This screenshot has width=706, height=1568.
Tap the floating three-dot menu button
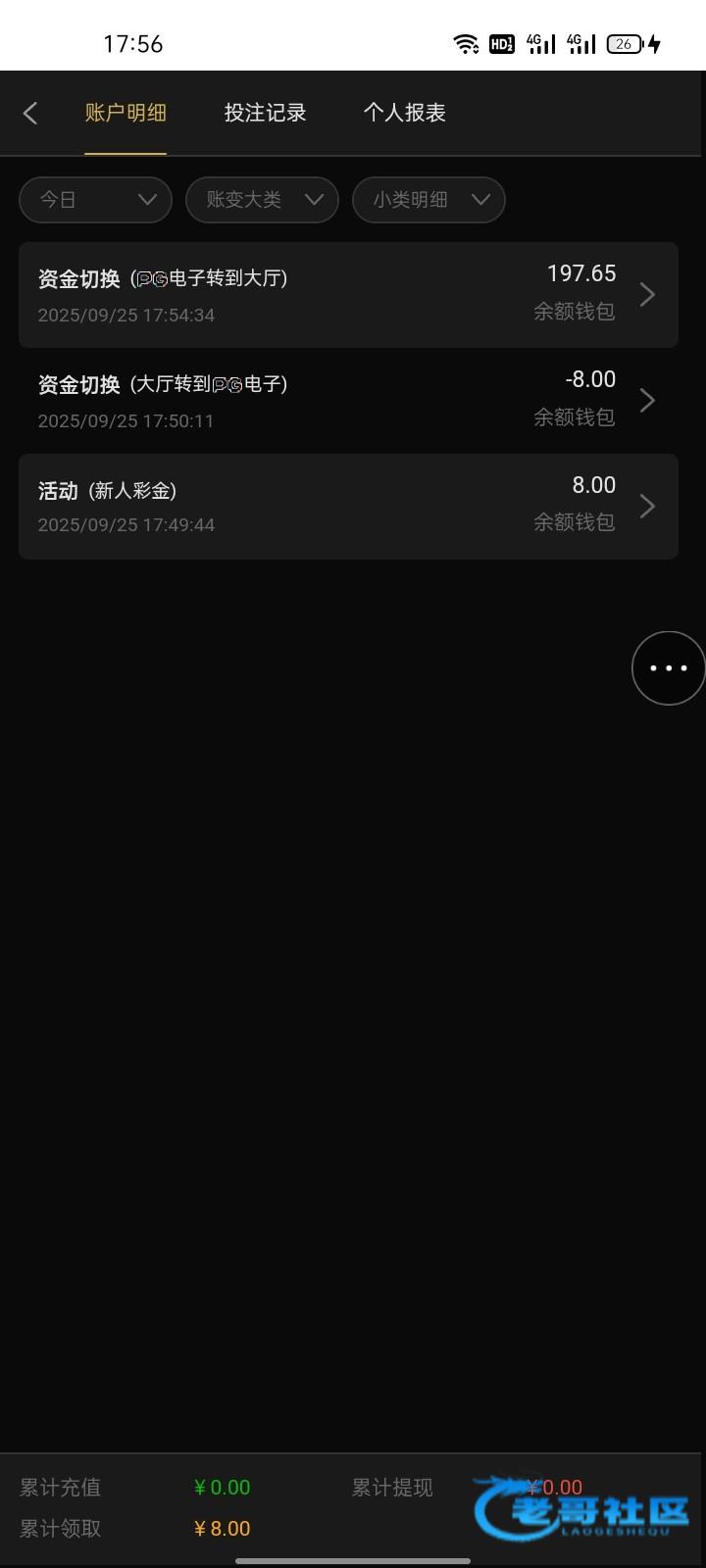668,668
